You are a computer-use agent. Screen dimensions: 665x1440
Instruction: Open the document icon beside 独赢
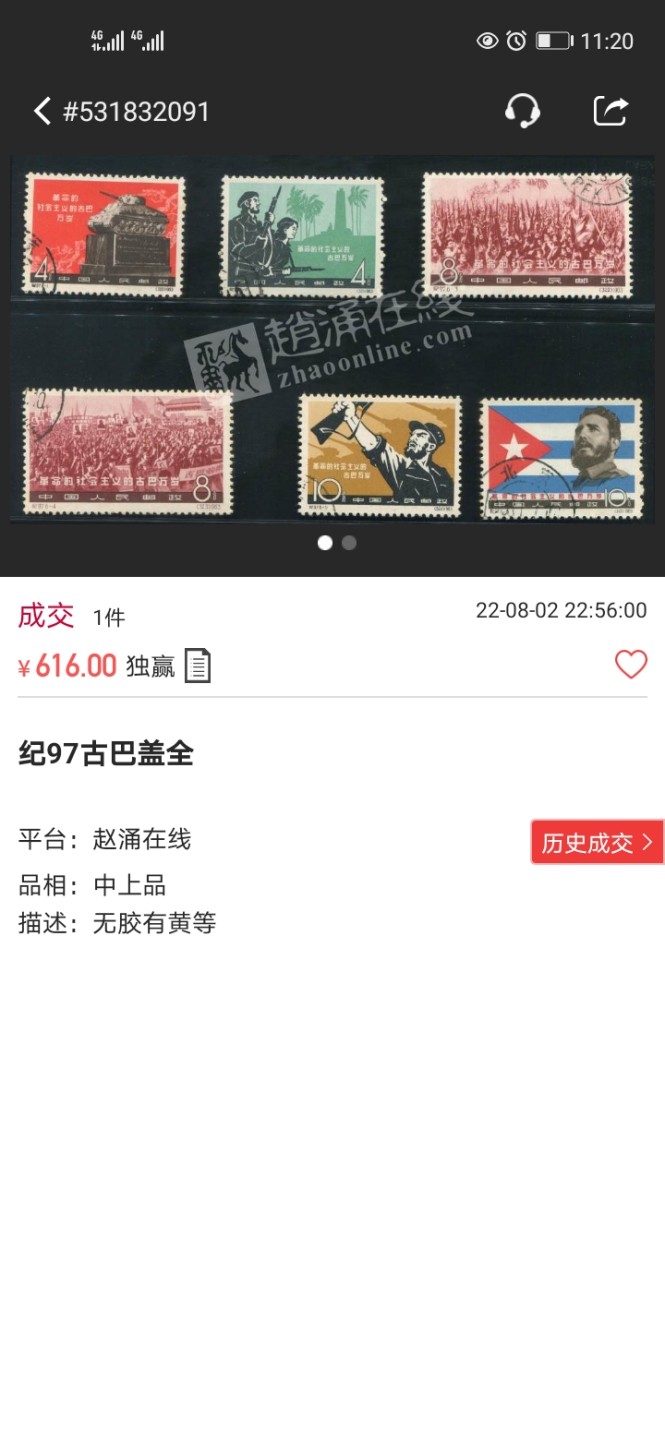coord(198,666)
